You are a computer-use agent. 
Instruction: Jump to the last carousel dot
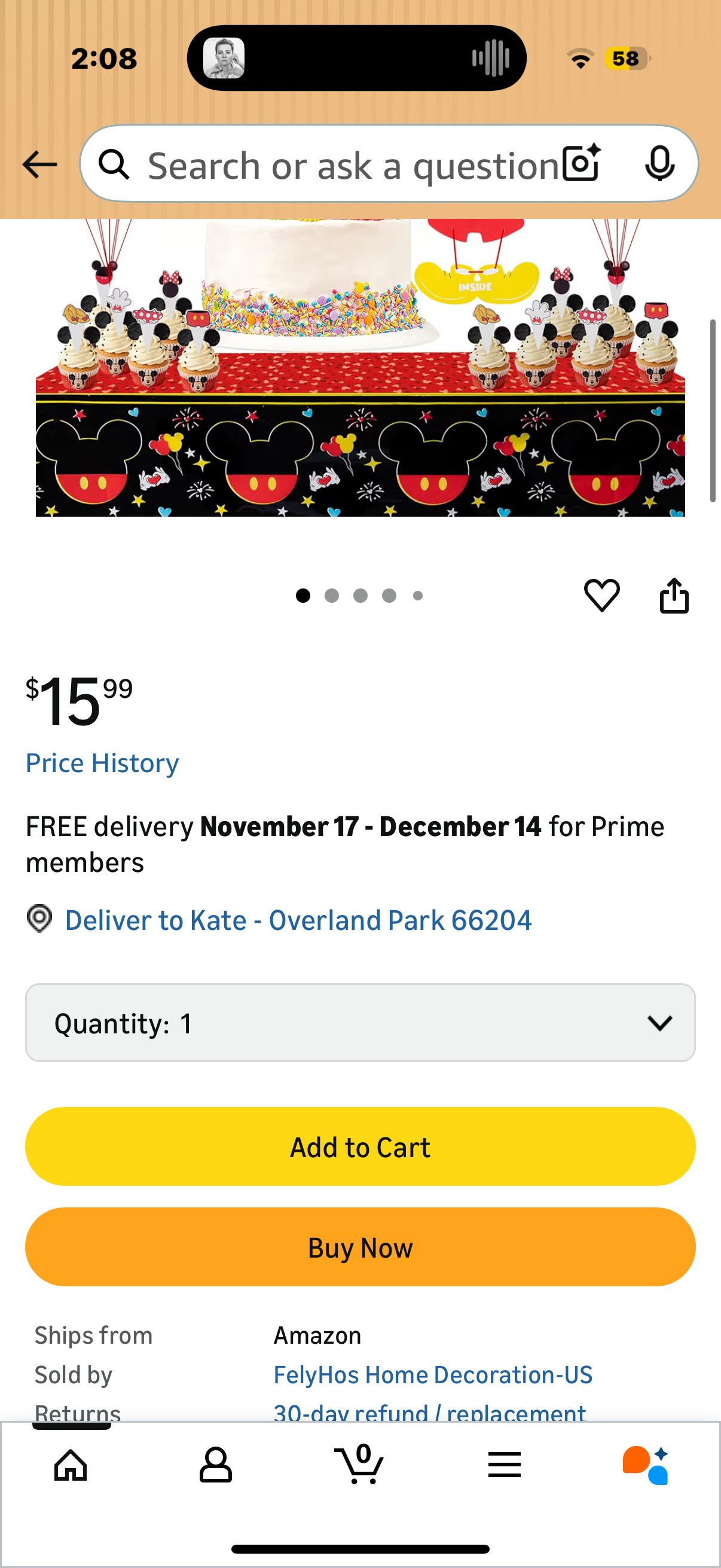[x=417, y=595]
